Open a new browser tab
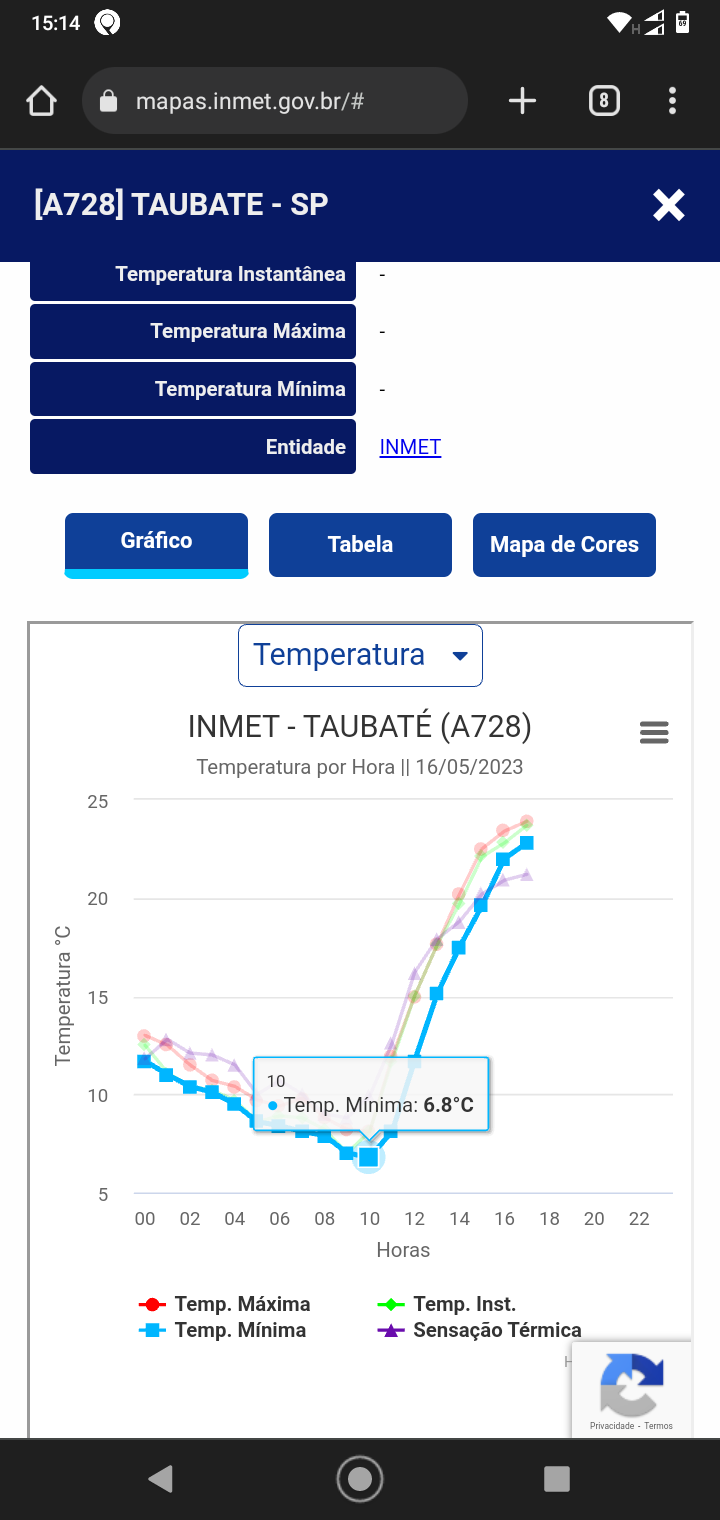This screenshot has height=1520, width=720. pos(522,101)
